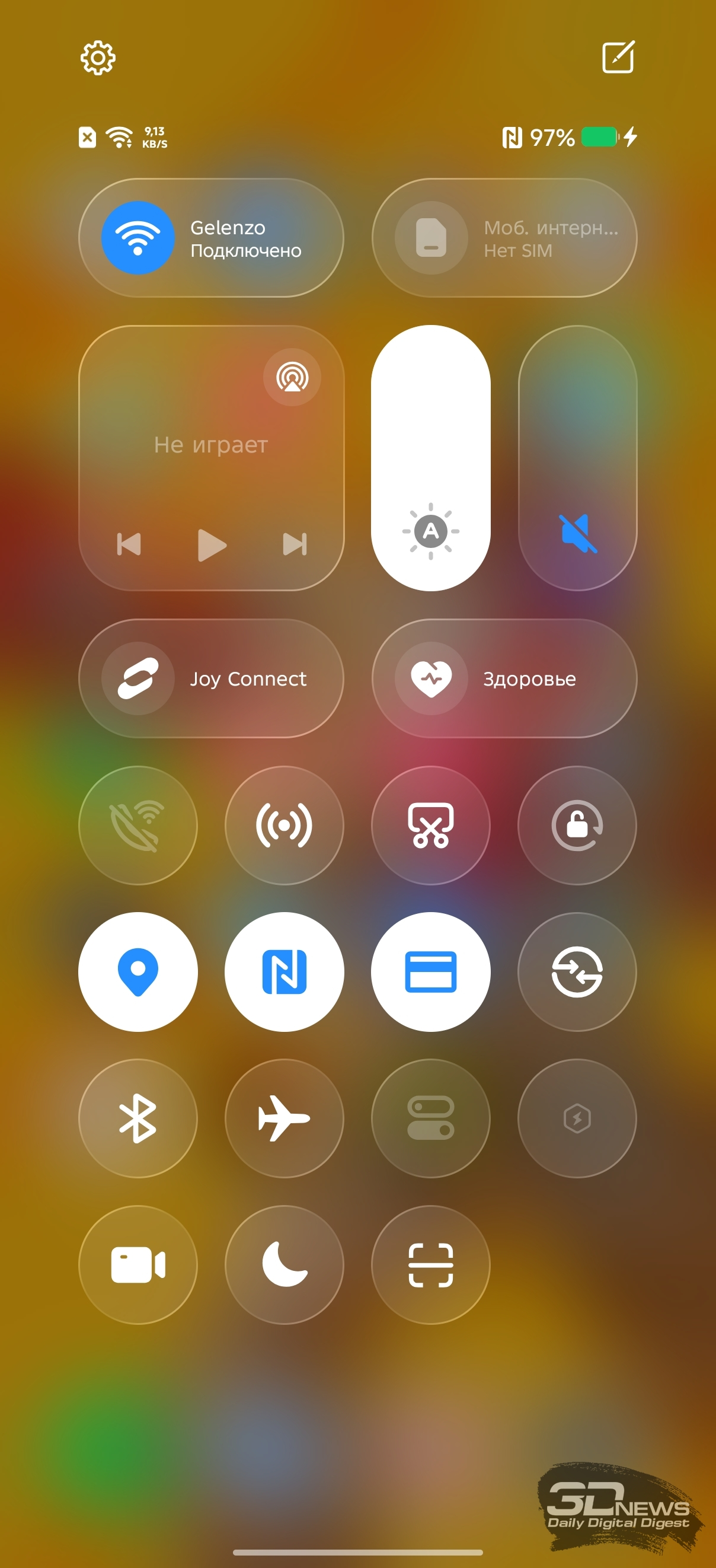Open the Здоровье health tile

pos(504,678)
